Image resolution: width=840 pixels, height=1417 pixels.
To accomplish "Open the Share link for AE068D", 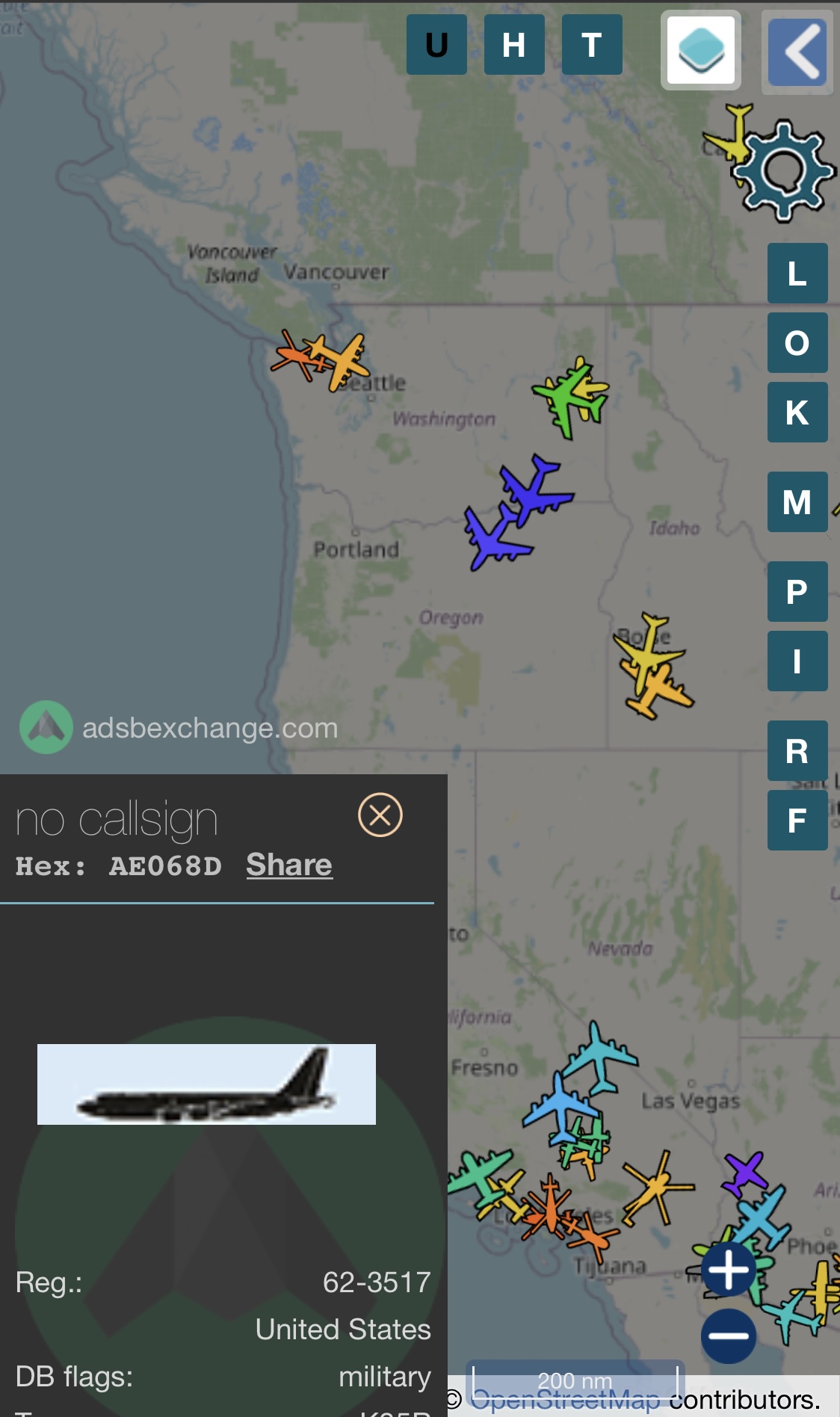I will pyautogui.click(x=289, y=865).
